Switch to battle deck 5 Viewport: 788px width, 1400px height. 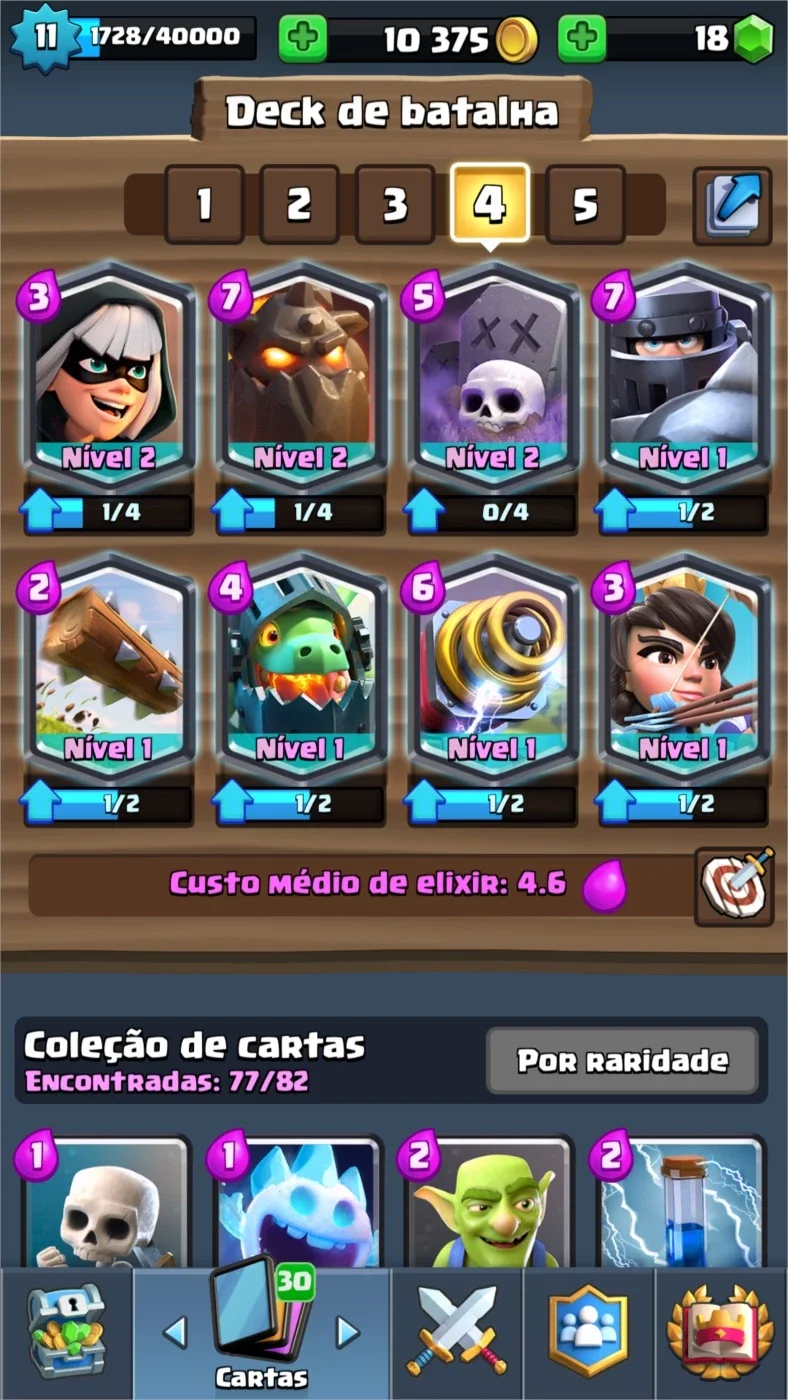click(586, 205)
